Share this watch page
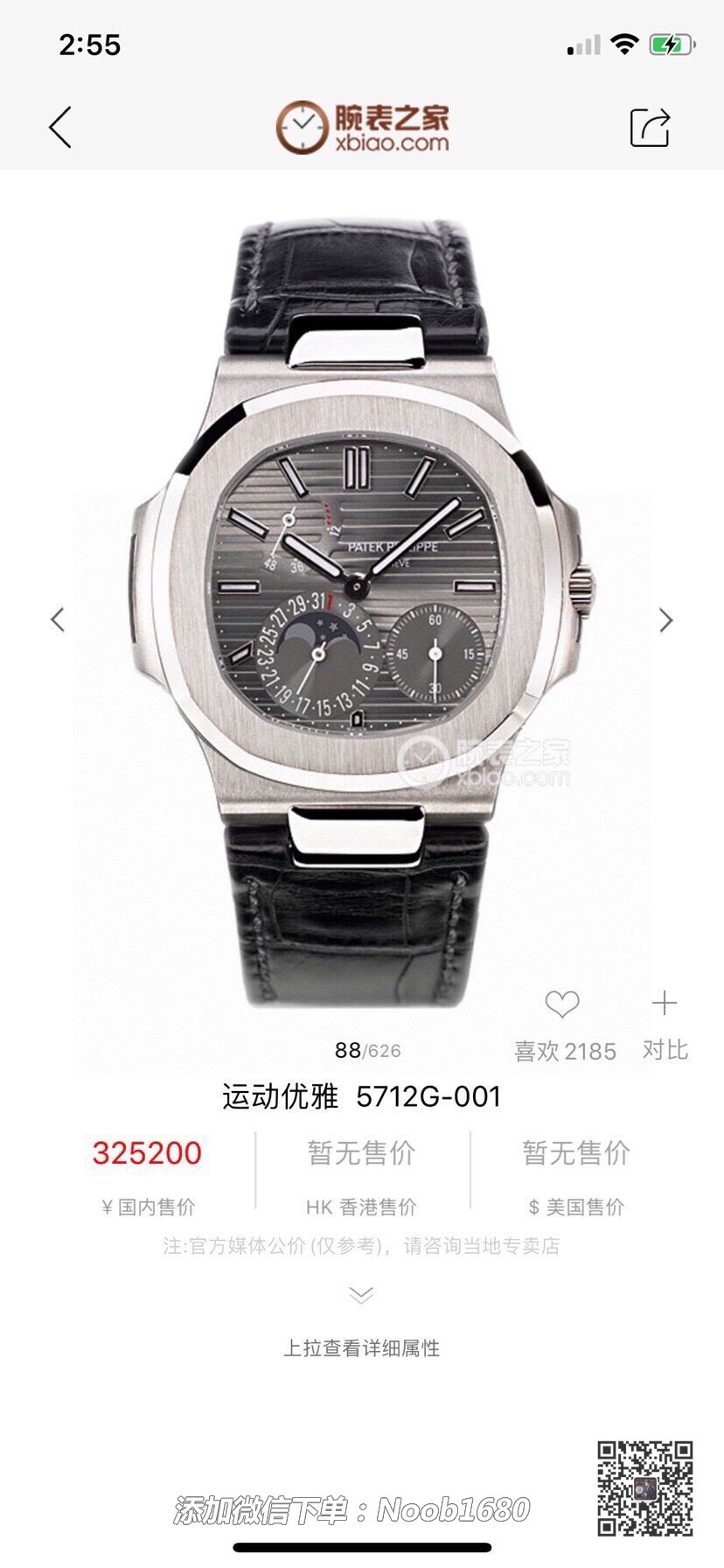 [x=650, y=128]
